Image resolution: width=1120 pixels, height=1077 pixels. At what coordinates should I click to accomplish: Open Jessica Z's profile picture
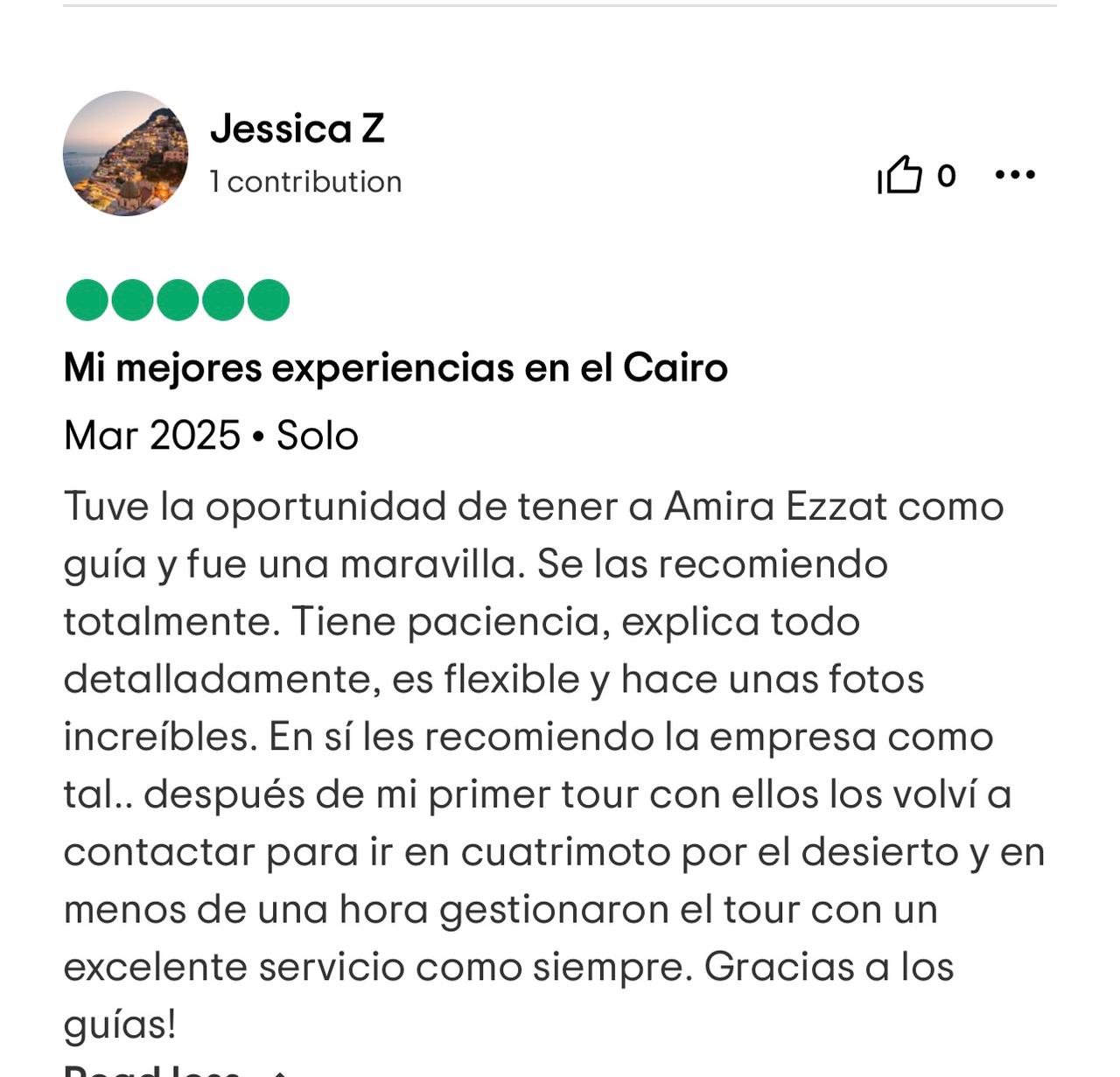tap(126, 154)
